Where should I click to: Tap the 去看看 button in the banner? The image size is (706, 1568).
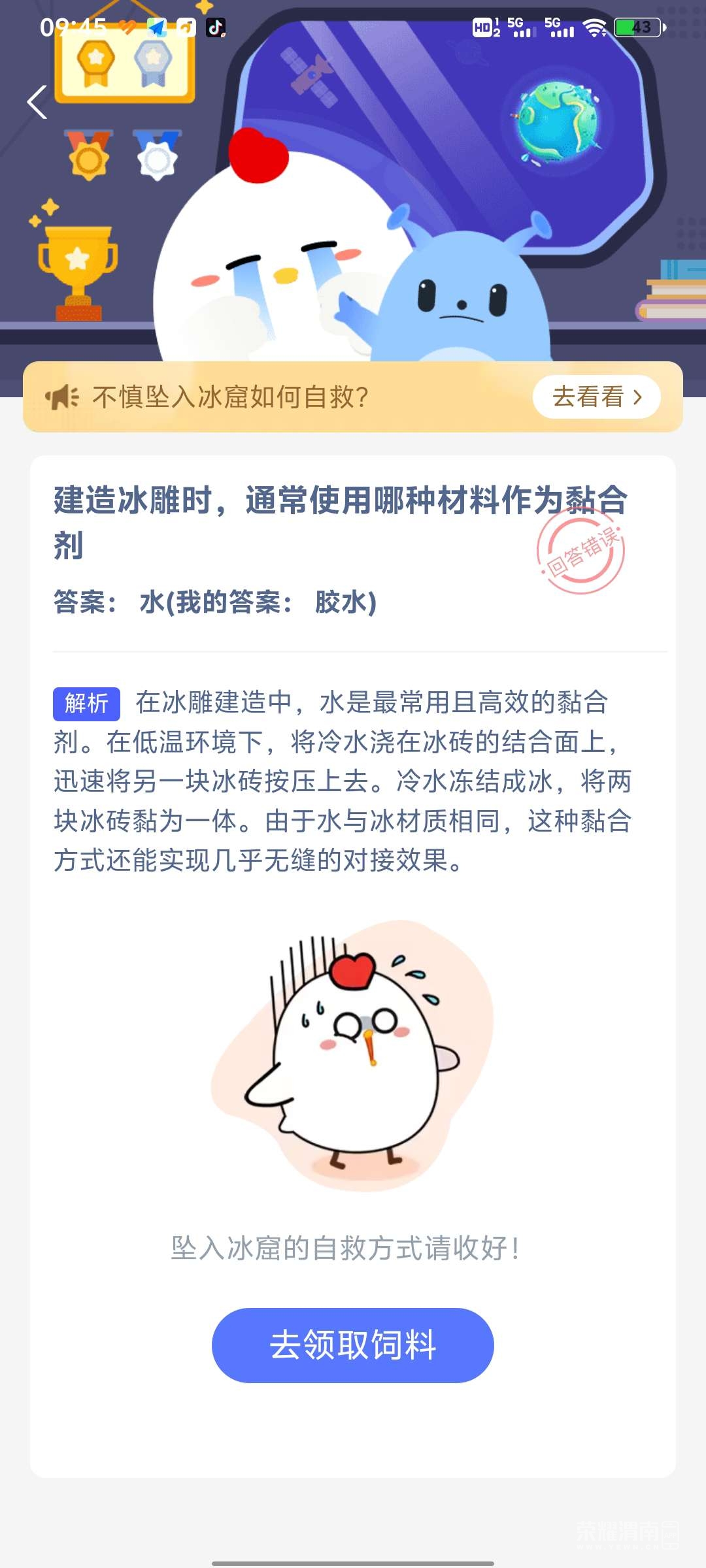[x=596, y=397]
